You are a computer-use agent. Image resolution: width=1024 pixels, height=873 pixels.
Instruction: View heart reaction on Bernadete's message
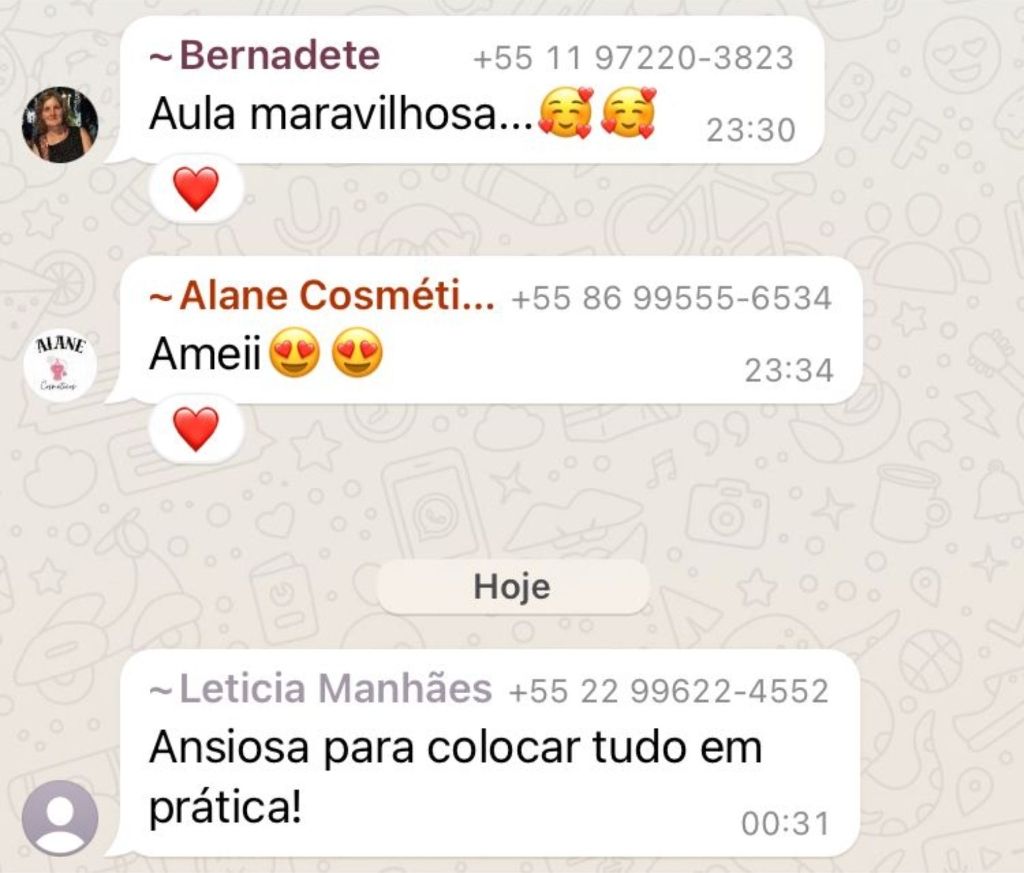(x=196, y=188)
